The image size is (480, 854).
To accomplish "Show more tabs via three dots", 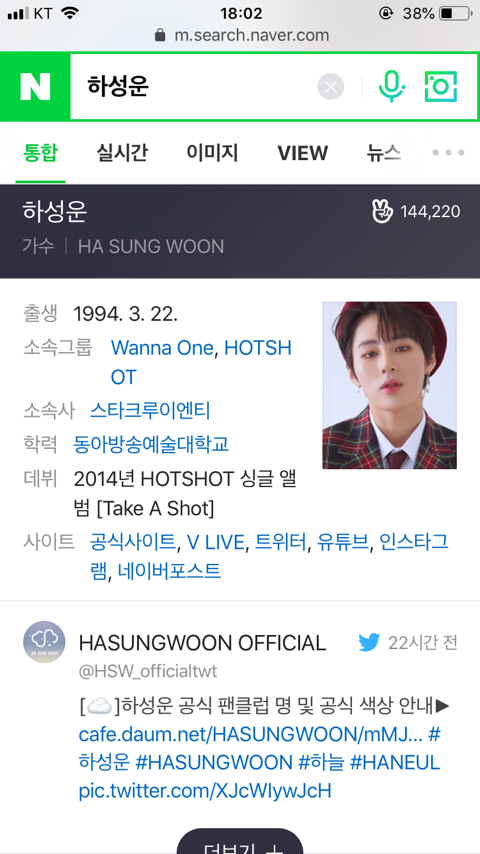I will (x=448, y=153).
